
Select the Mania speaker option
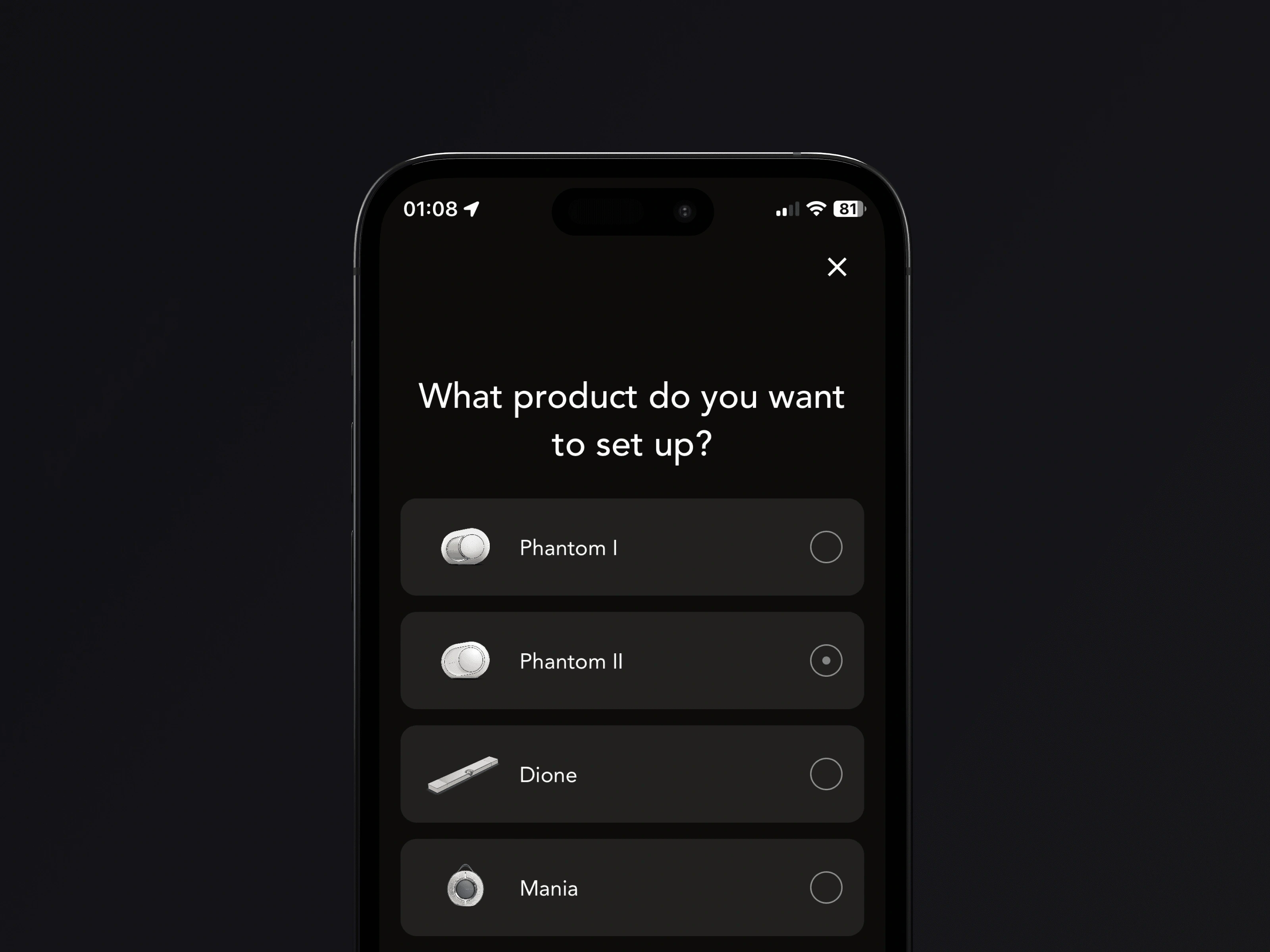point(825,888)
